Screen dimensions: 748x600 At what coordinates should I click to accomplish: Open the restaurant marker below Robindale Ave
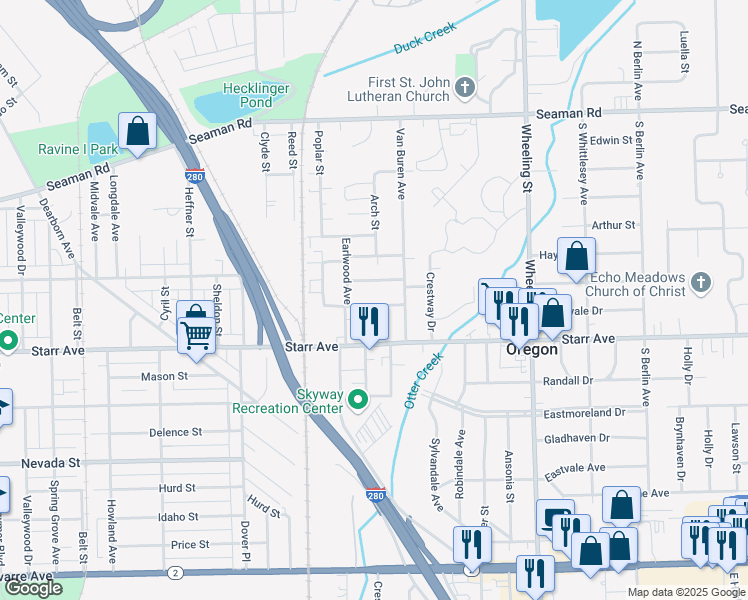[472, 546]
